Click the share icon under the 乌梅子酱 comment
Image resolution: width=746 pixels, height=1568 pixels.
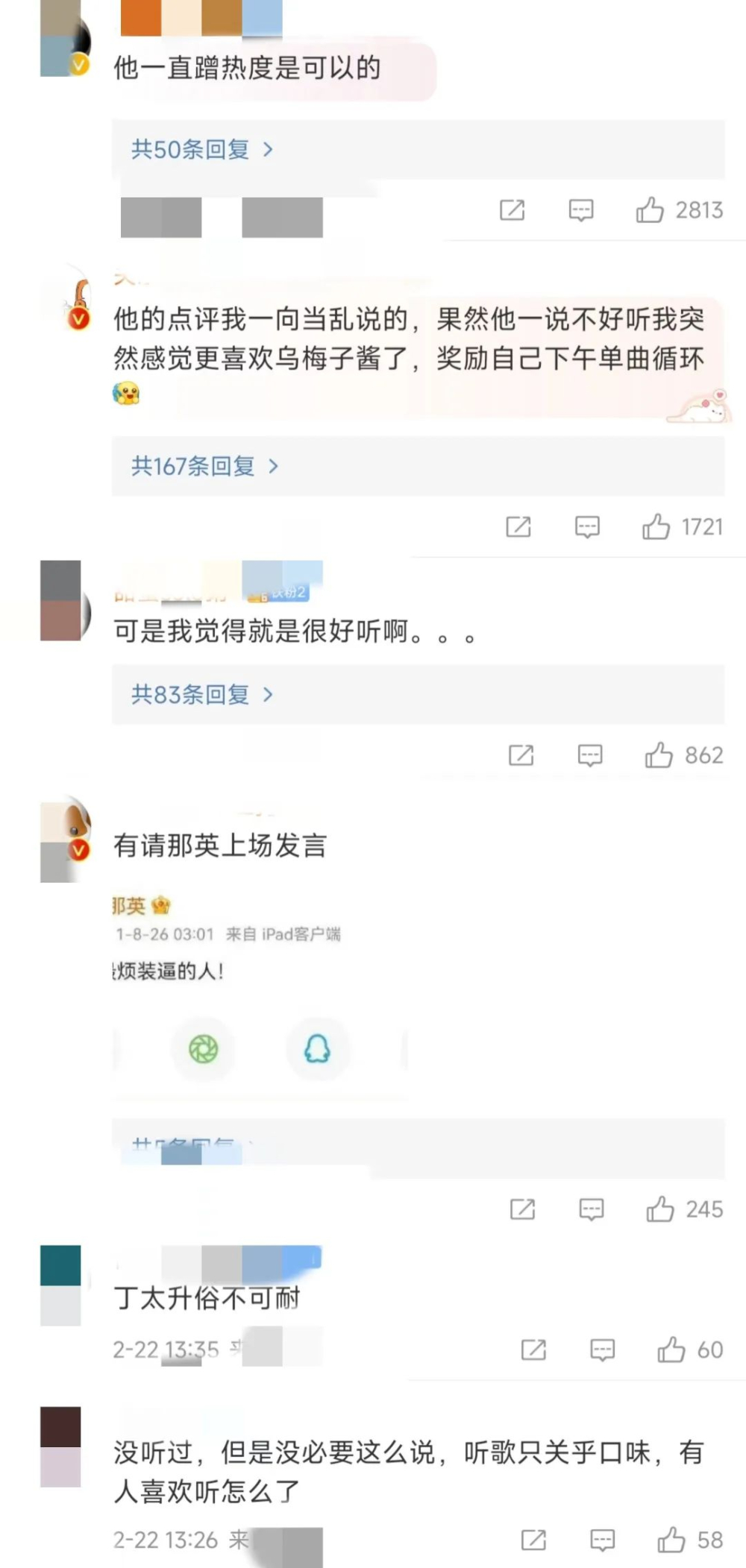click(518, 526)
